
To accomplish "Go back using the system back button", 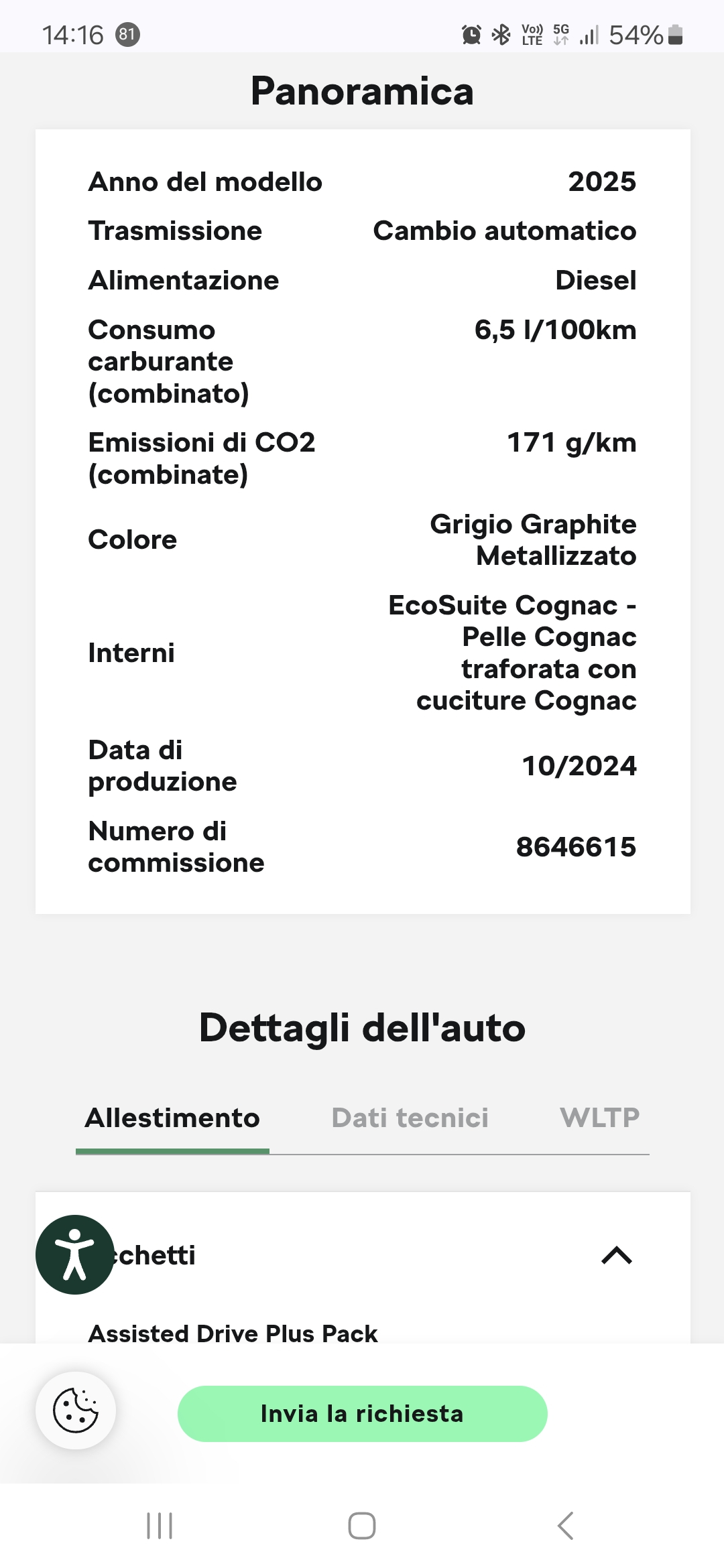I will point(565,1526).
